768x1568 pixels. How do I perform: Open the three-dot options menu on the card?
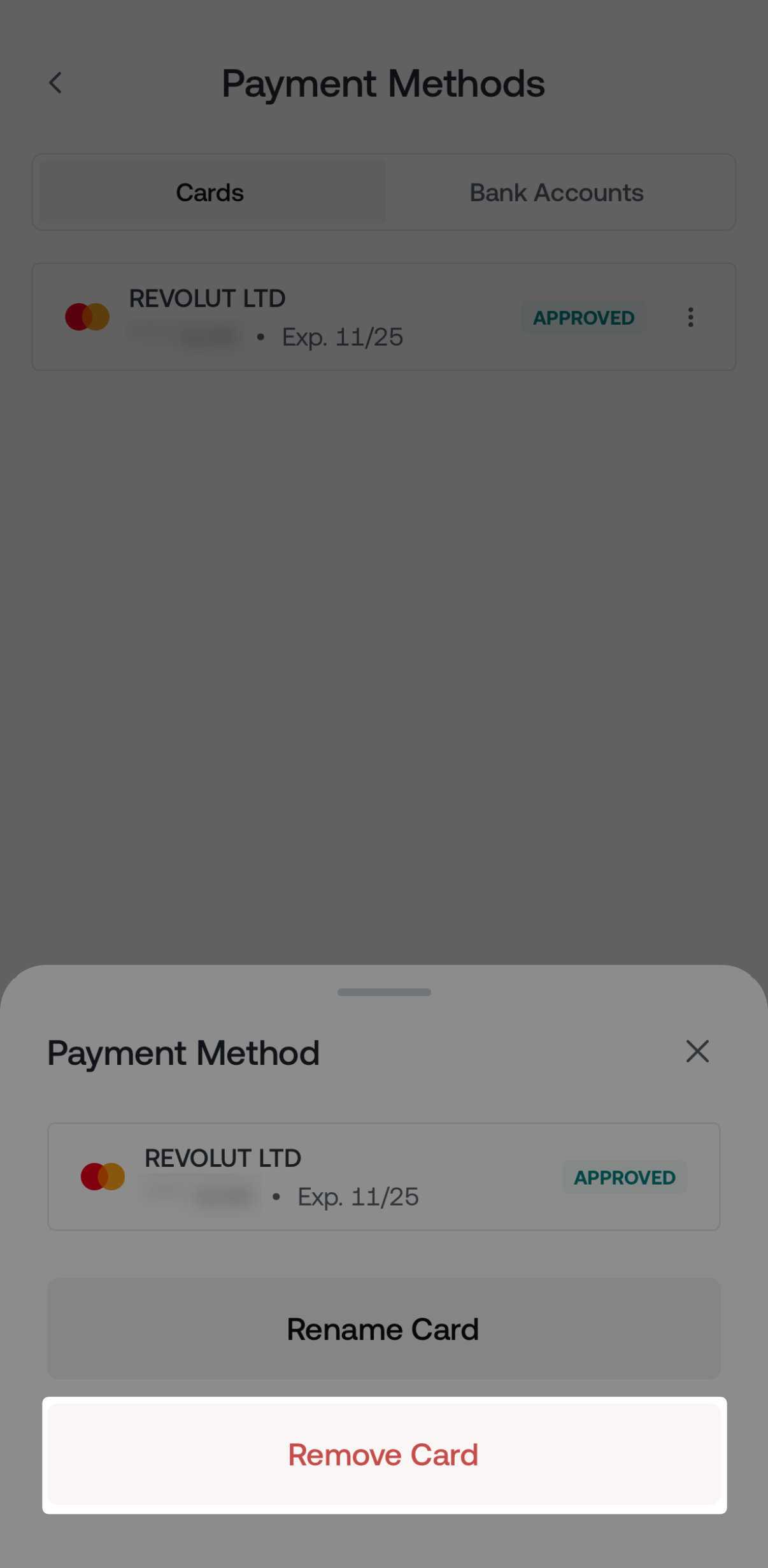[x=690, y=317]
